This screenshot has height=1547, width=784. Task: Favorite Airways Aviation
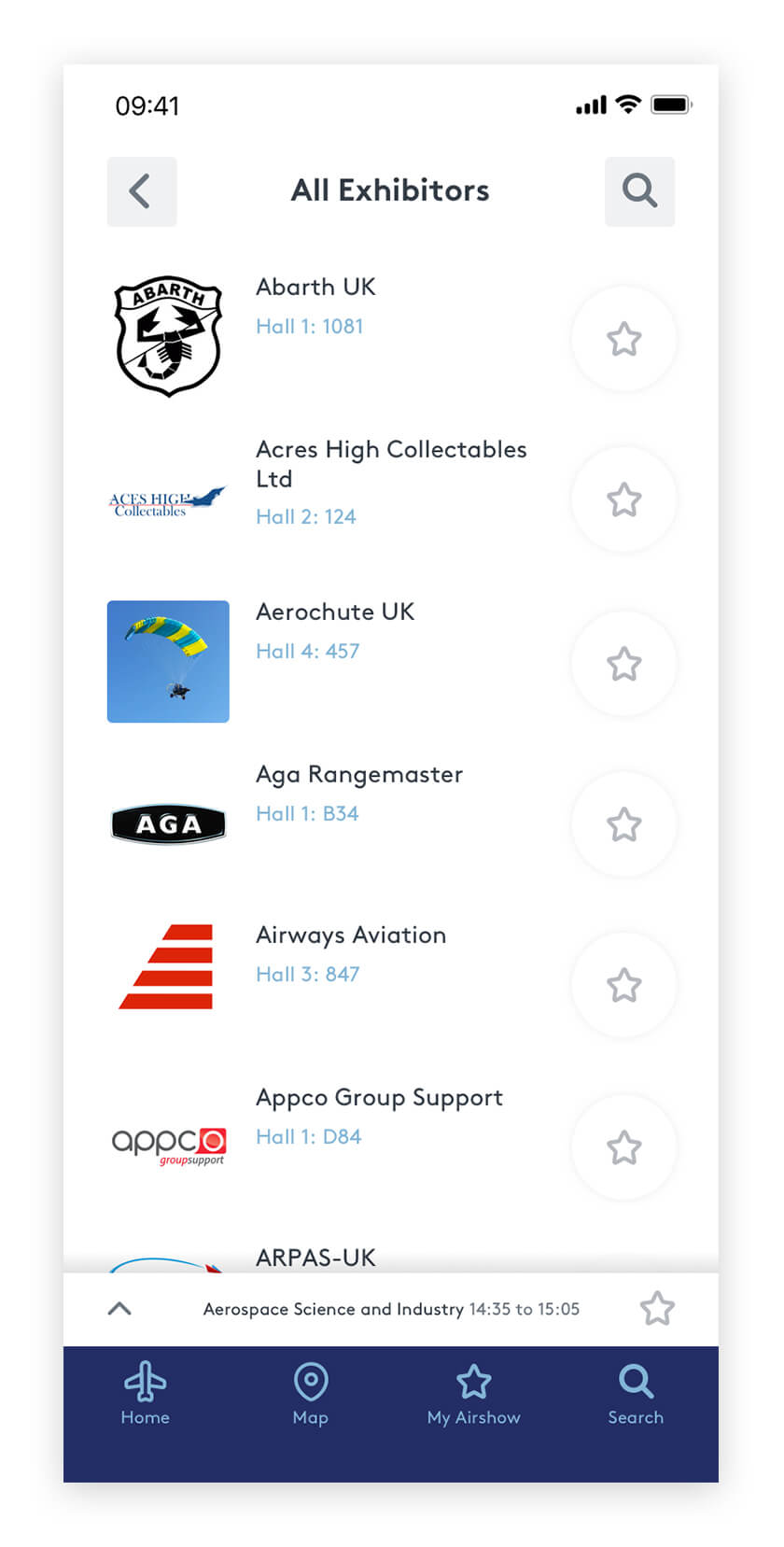[623, 985]
